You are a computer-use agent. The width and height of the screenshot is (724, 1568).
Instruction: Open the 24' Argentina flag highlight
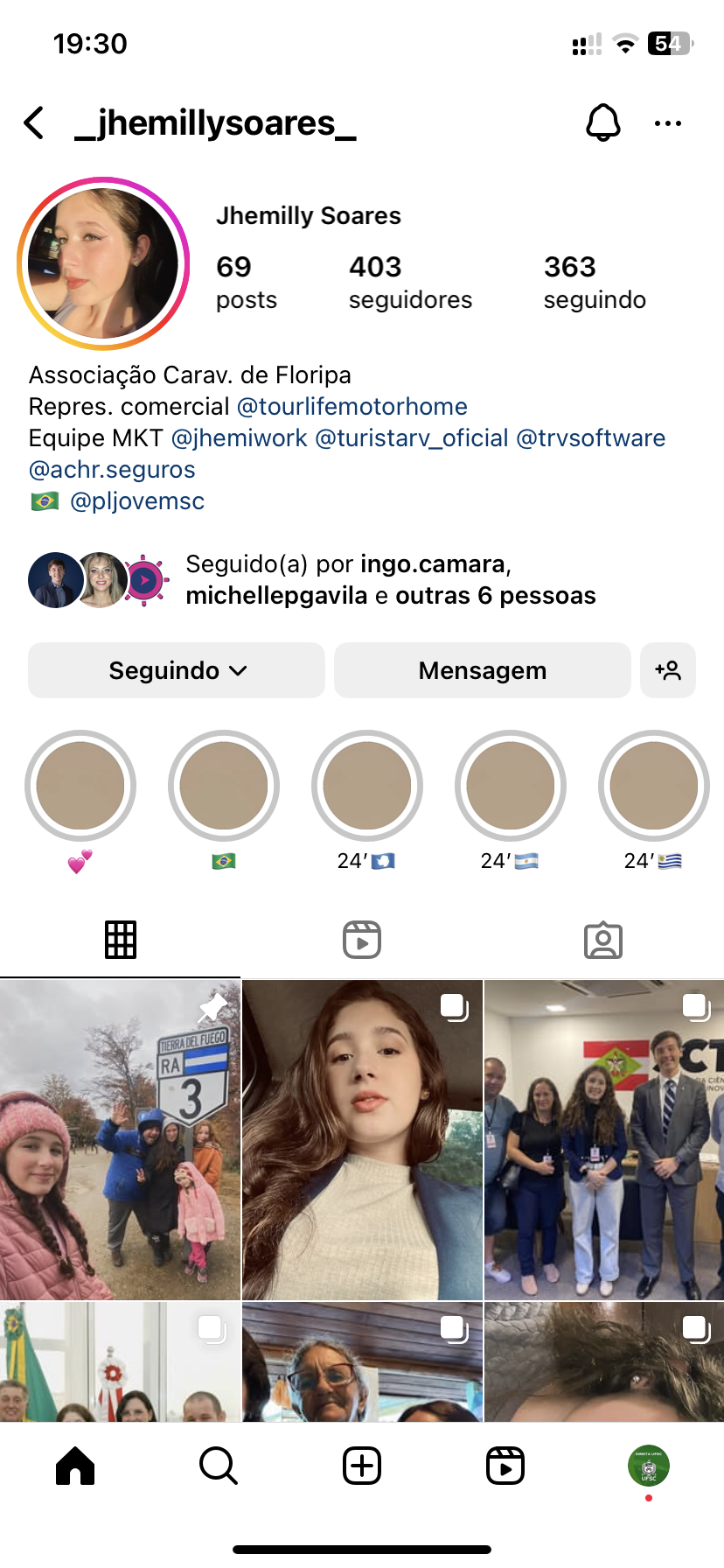(511, 786)
